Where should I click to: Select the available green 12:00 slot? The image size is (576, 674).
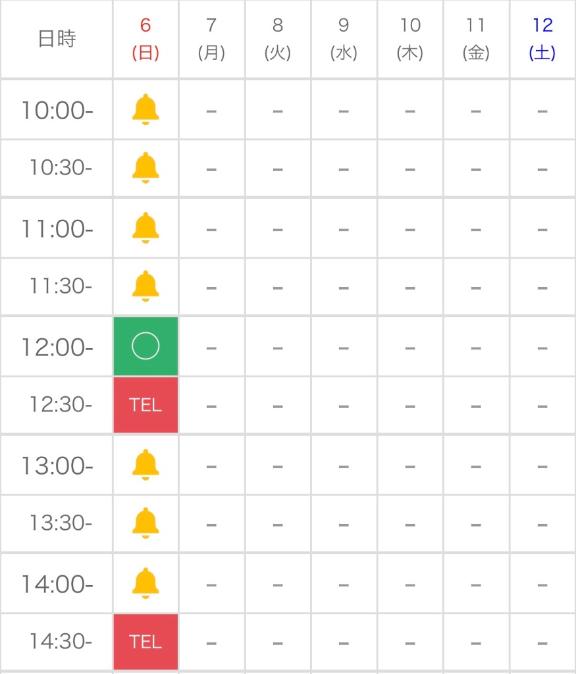146,346
